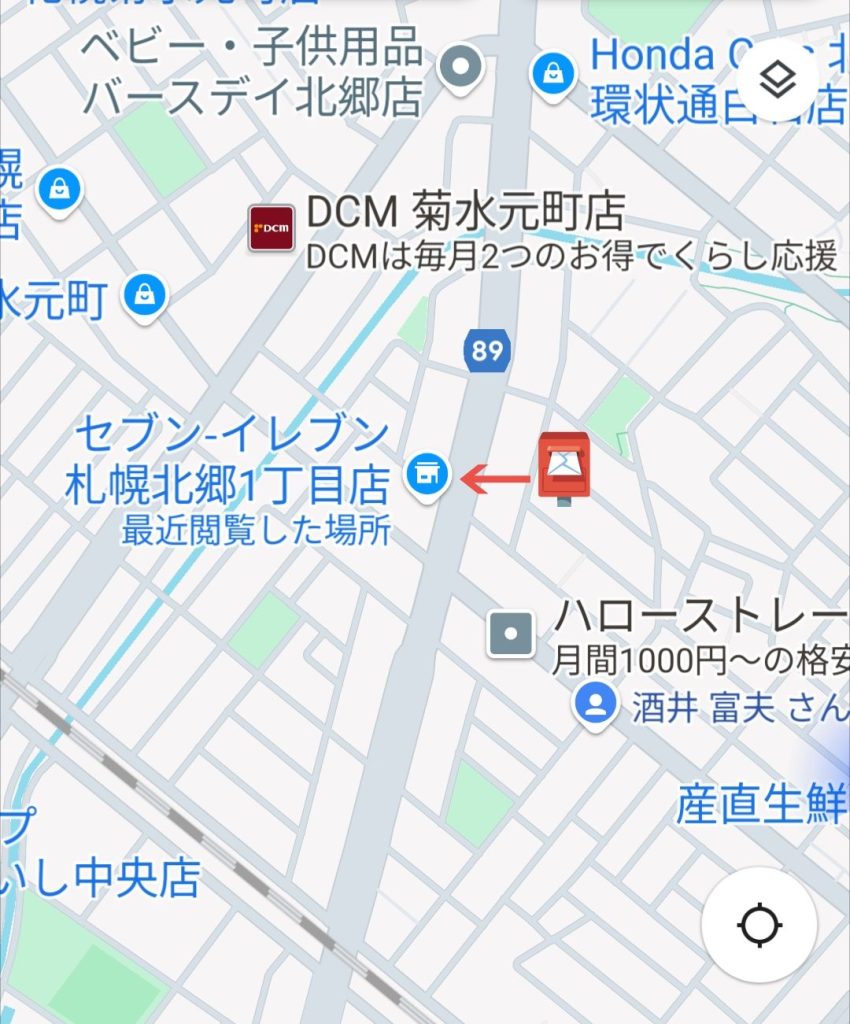This screenshot has height=1024, width=850.
Task: Center map on my current location
Action: coord(759,925)
